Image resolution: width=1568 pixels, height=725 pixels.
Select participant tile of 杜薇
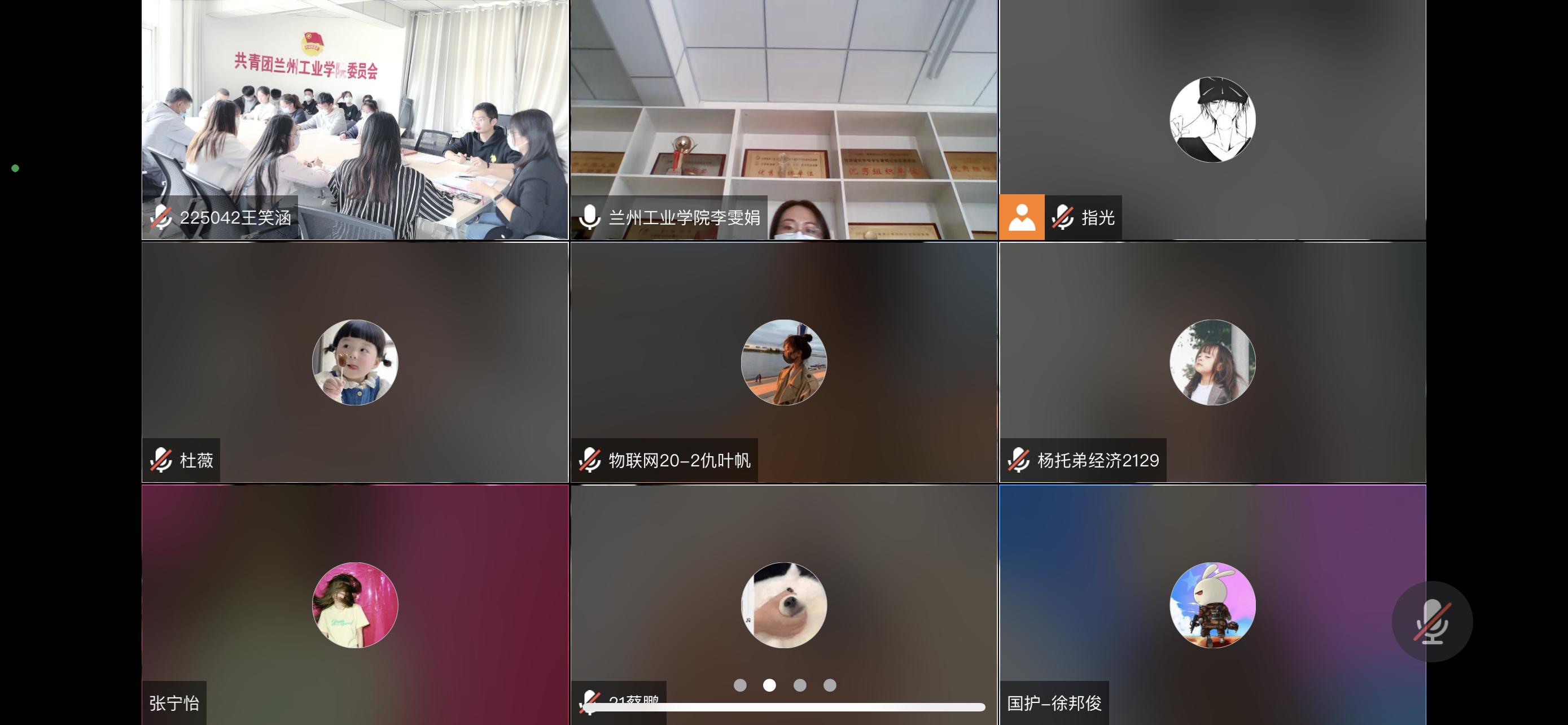[x=355, y=362]
